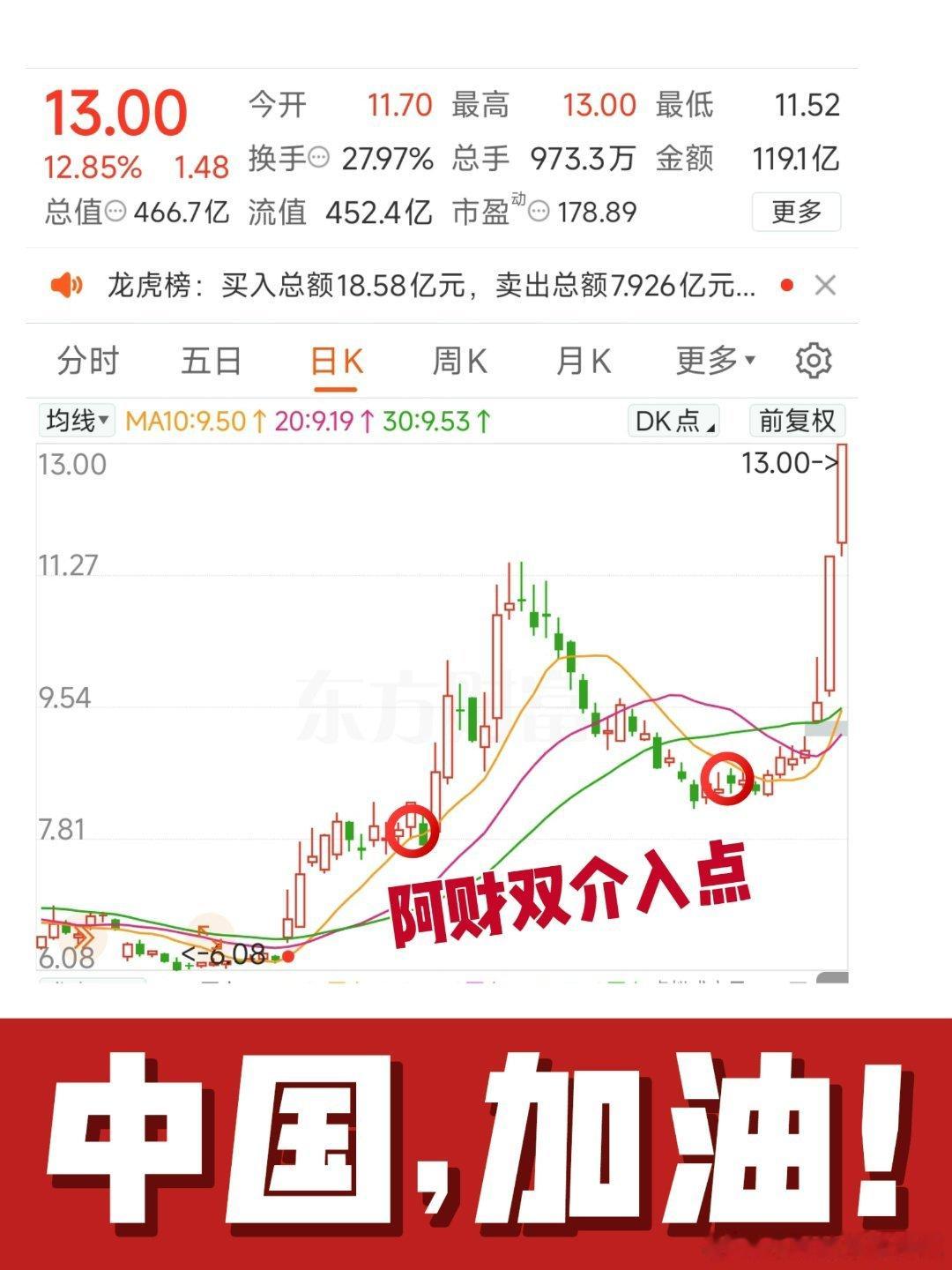The height and width of the screenshot is (1270, 952).
Task: Dismiss the announcement with the × button
Action: (x=823, y=285)
